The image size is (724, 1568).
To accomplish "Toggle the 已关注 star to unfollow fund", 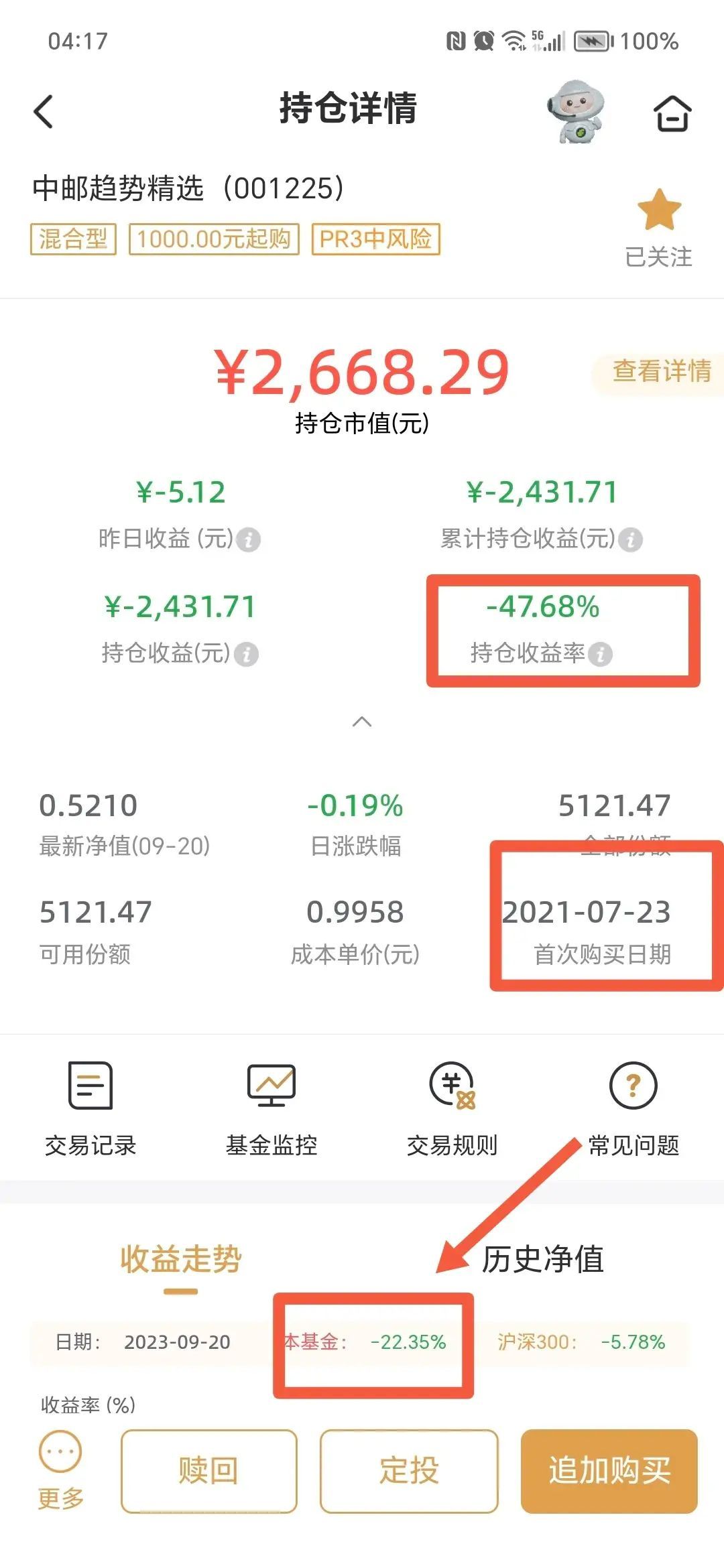I will [660, 214].
